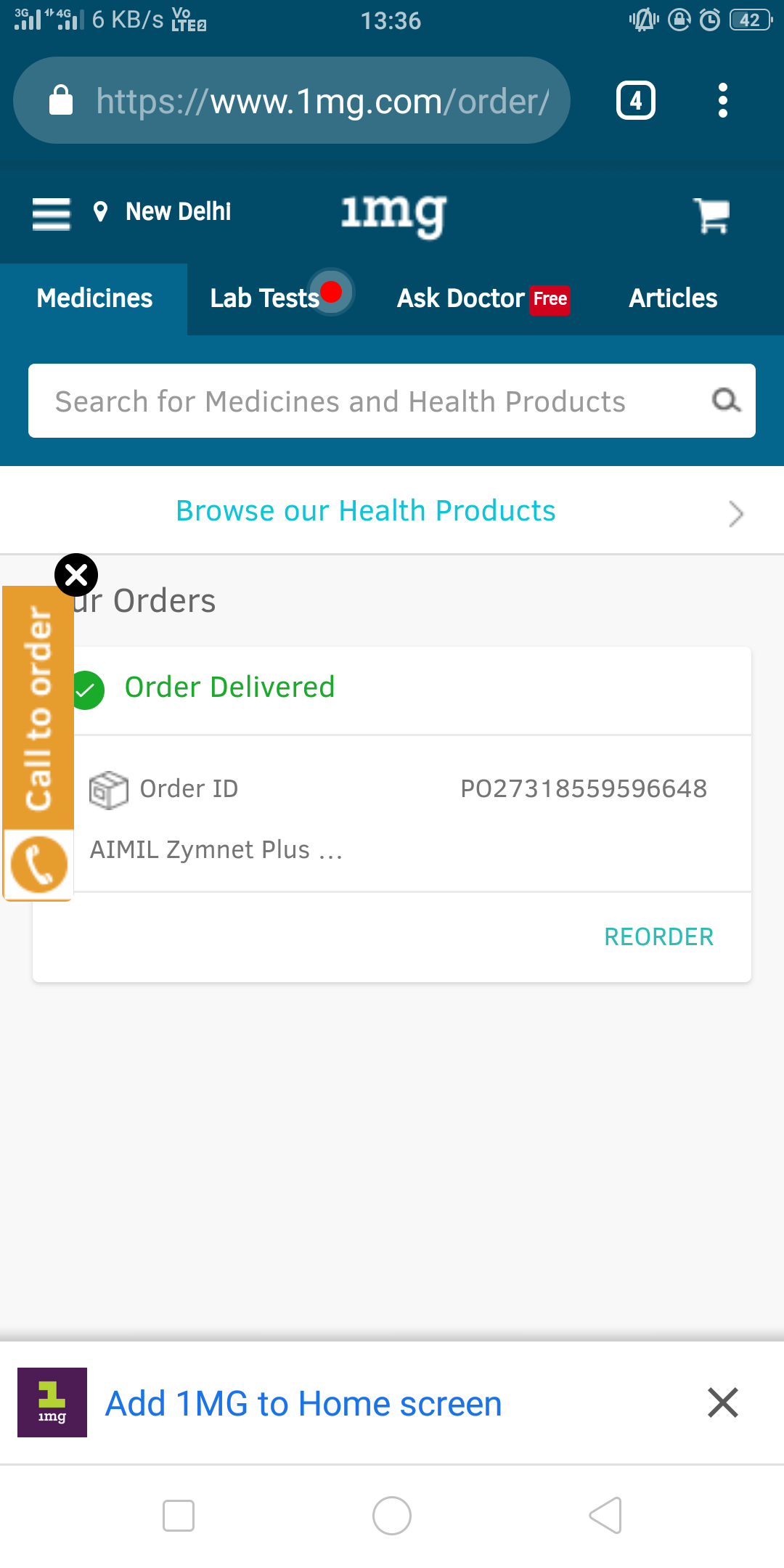784x1568 pixels.
Task: Go back with the system back button
Action: click(x=605, y=1516)
